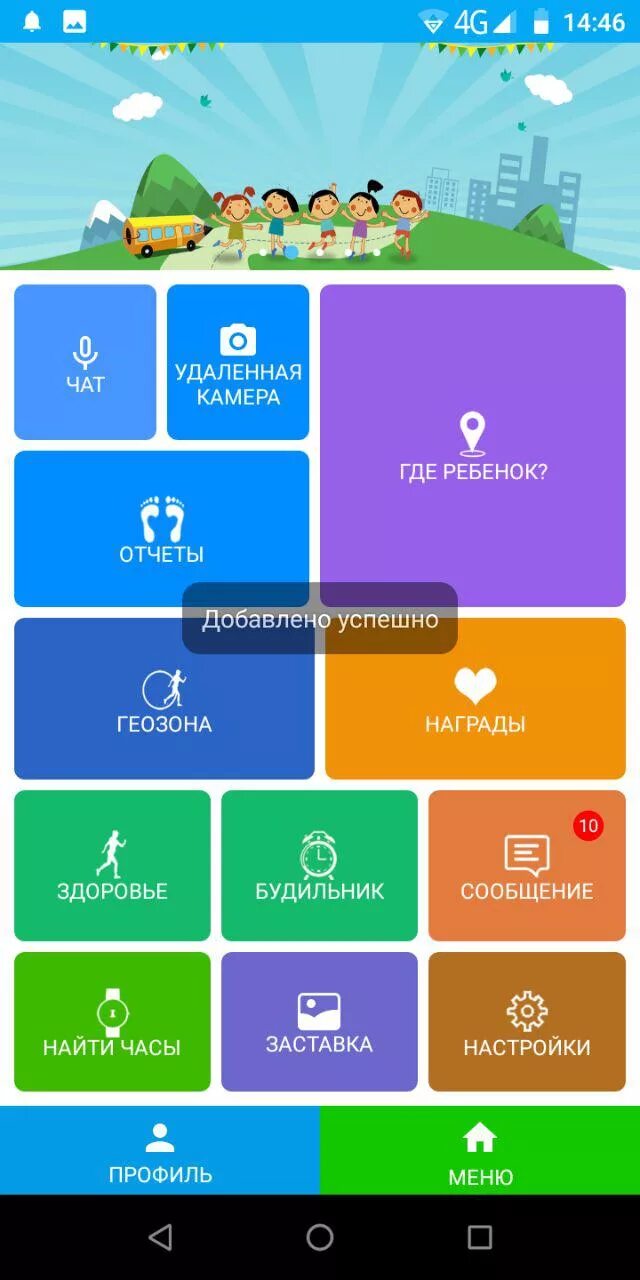Screen dimensions: 640x1280
Task: Open the ГДЕ РЕБЕНОК? location tile
Action: coord(473,445)
